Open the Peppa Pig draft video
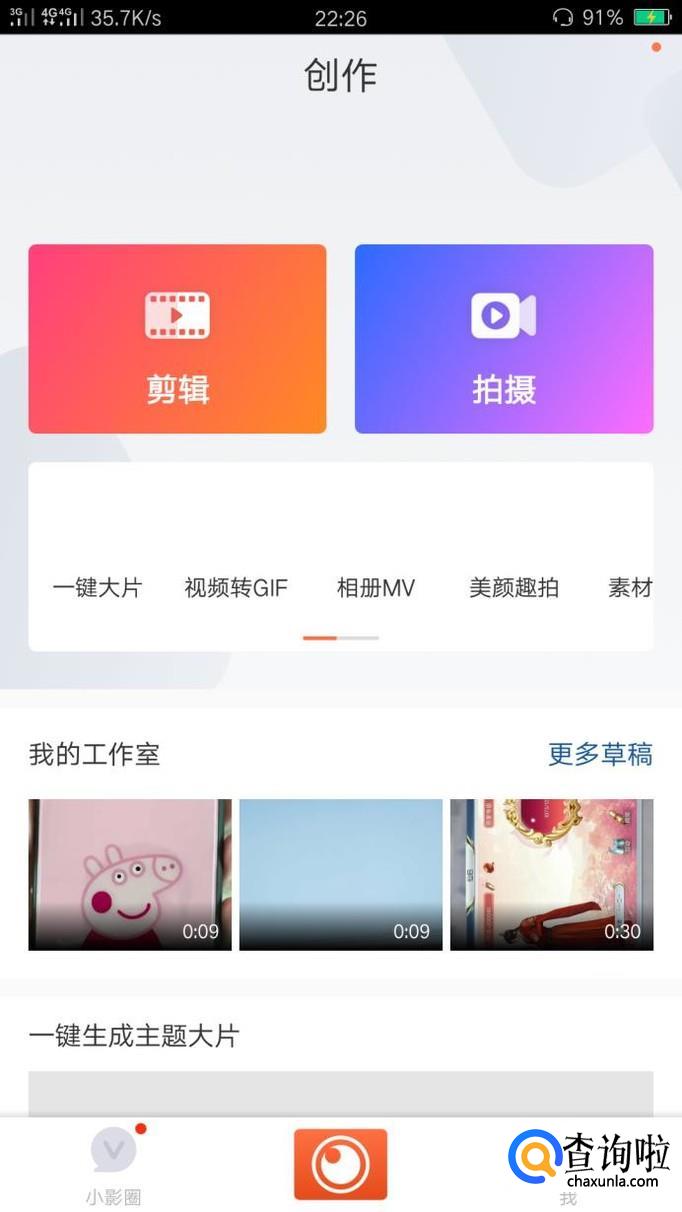682x1212 pixels. tap(130, 874)
